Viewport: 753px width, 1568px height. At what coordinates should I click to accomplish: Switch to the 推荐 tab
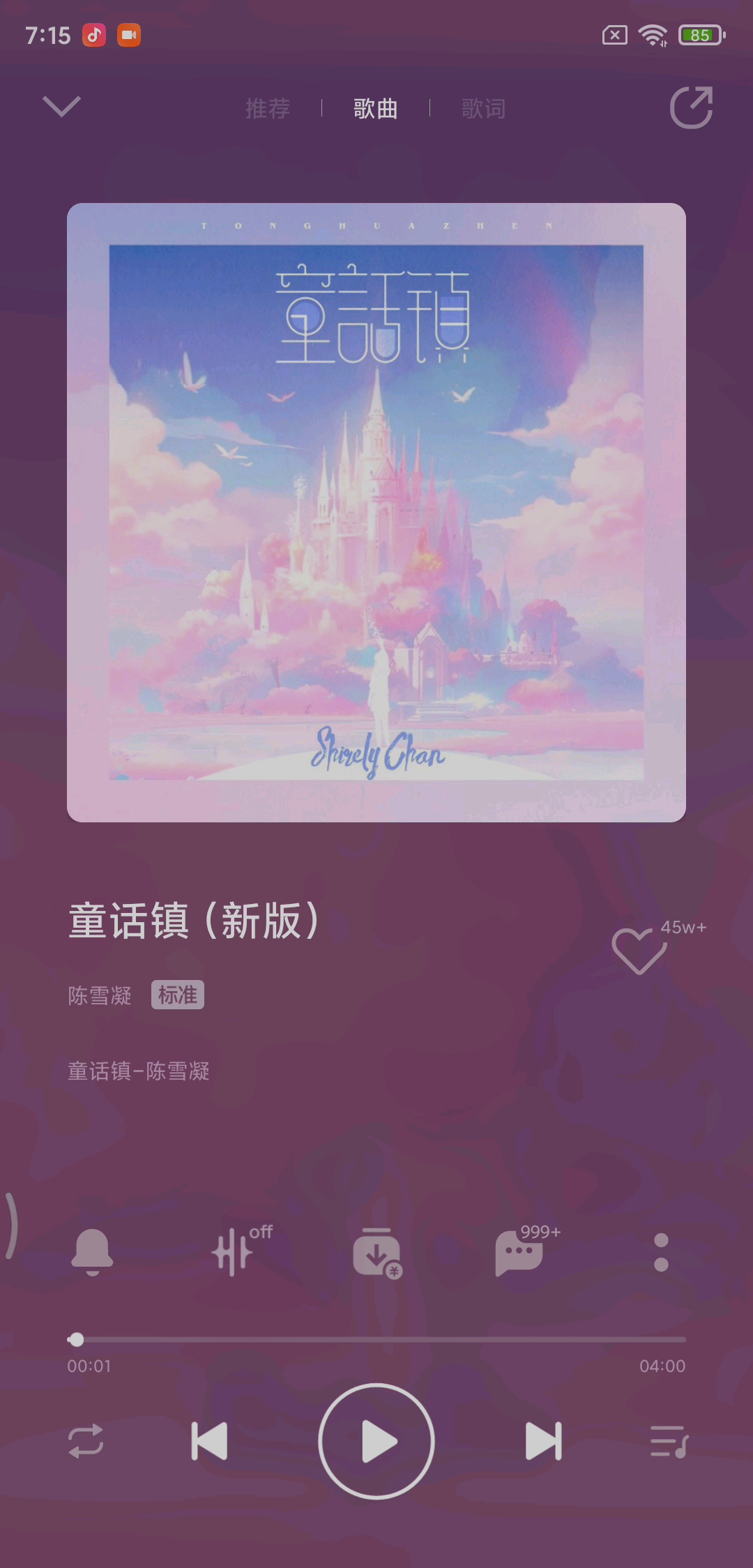(268, 109)
